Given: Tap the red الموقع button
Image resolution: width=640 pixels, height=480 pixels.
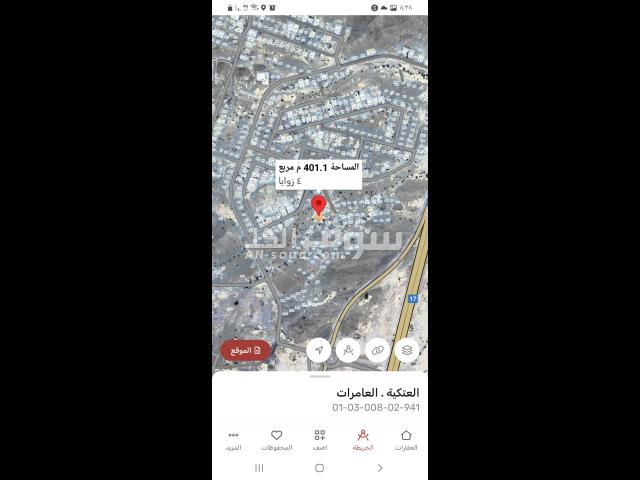Looking at the screenshot, I should [x=245, y=350].
